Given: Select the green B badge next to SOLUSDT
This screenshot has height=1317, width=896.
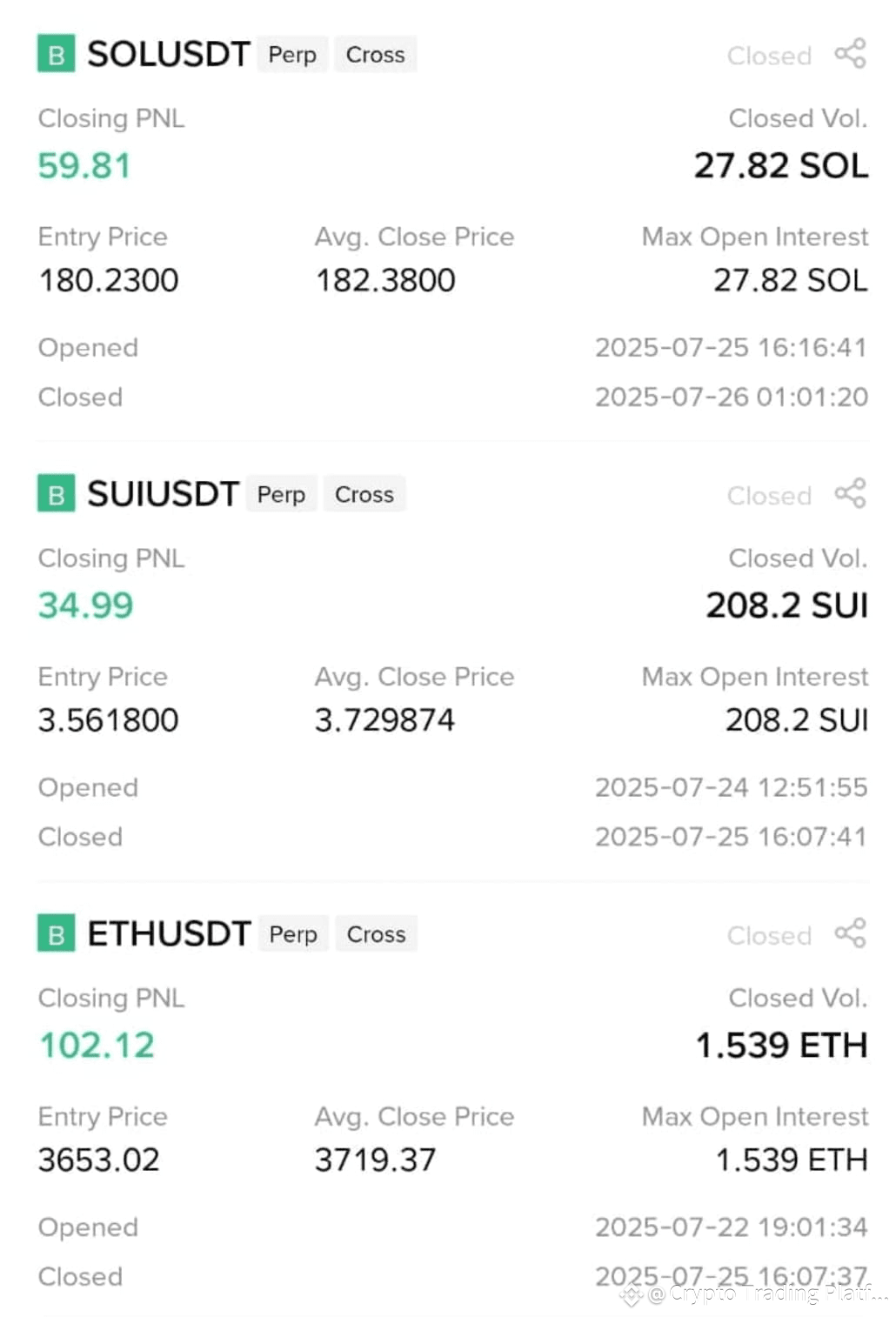Looking at the screenshot, I should pyautogui.click(x=55, y=56).
